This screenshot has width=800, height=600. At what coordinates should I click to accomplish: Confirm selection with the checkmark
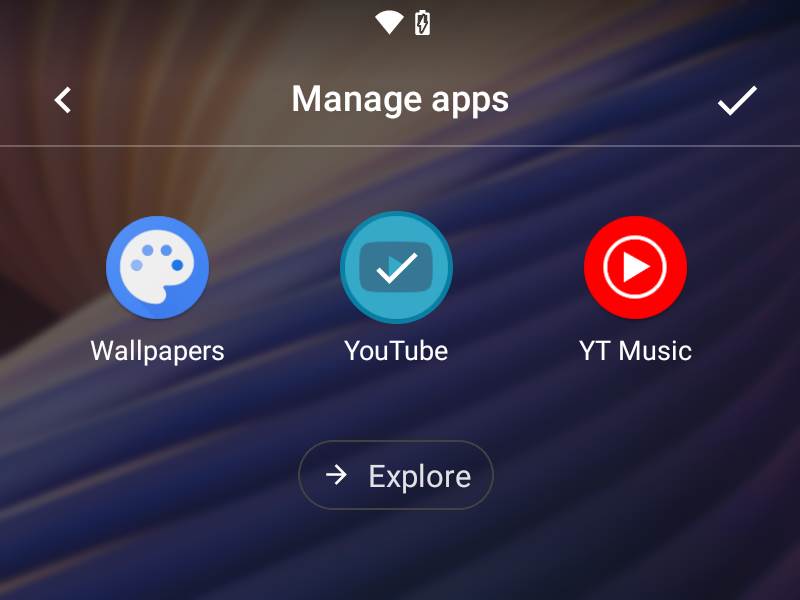[737, 100]
